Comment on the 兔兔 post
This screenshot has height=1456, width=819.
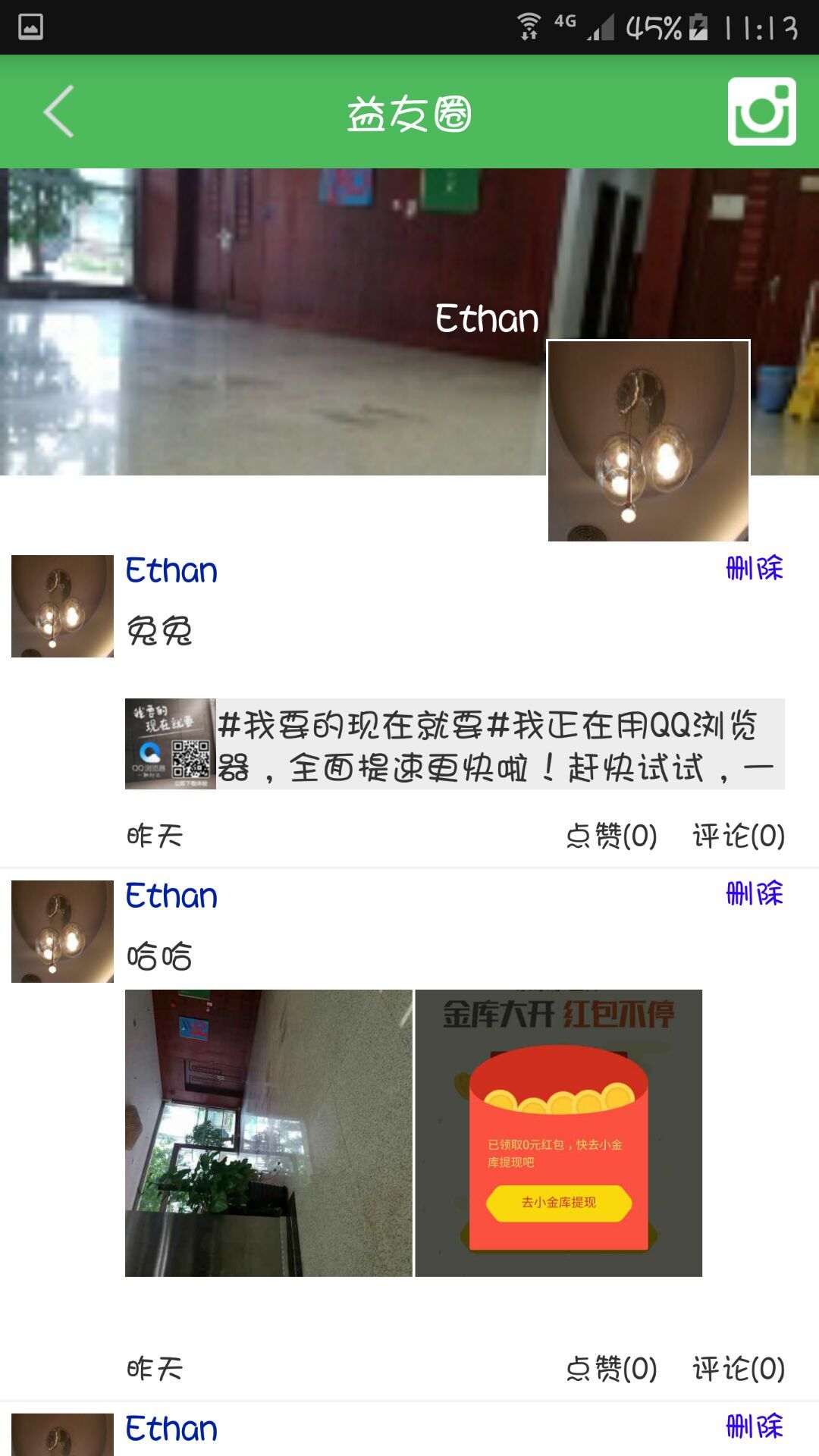[739, 836]
